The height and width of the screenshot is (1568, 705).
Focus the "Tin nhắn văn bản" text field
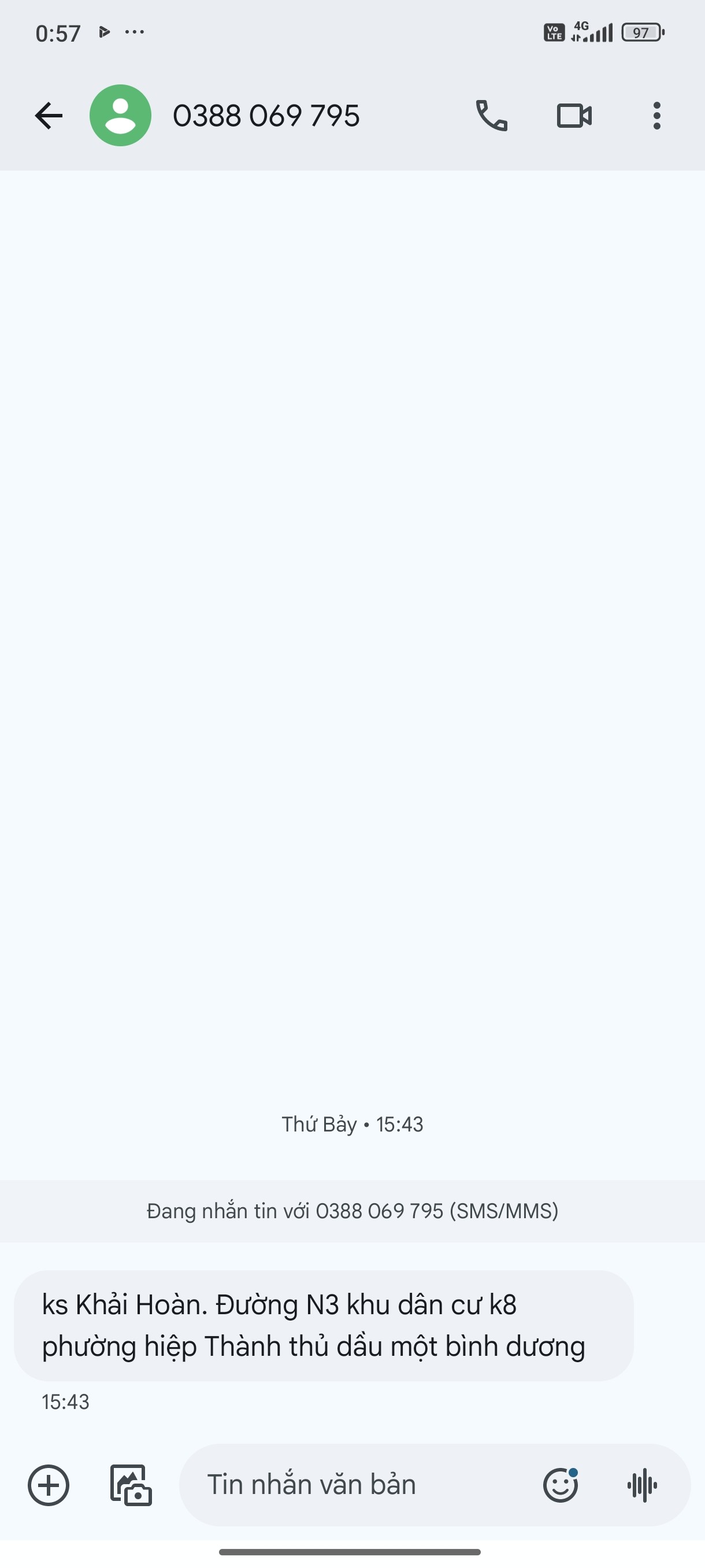[365, 1485]
